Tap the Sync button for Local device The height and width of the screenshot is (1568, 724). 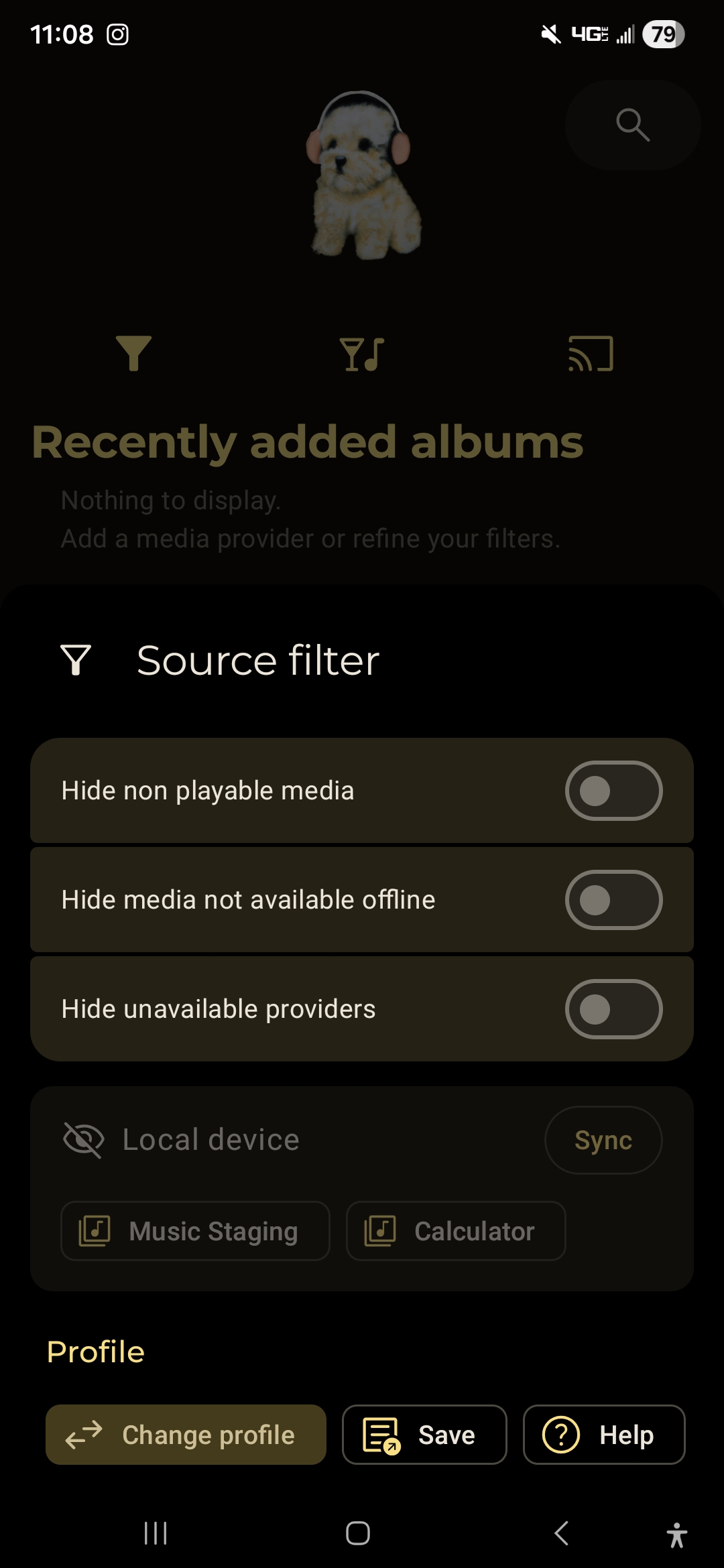point(603,1140)
